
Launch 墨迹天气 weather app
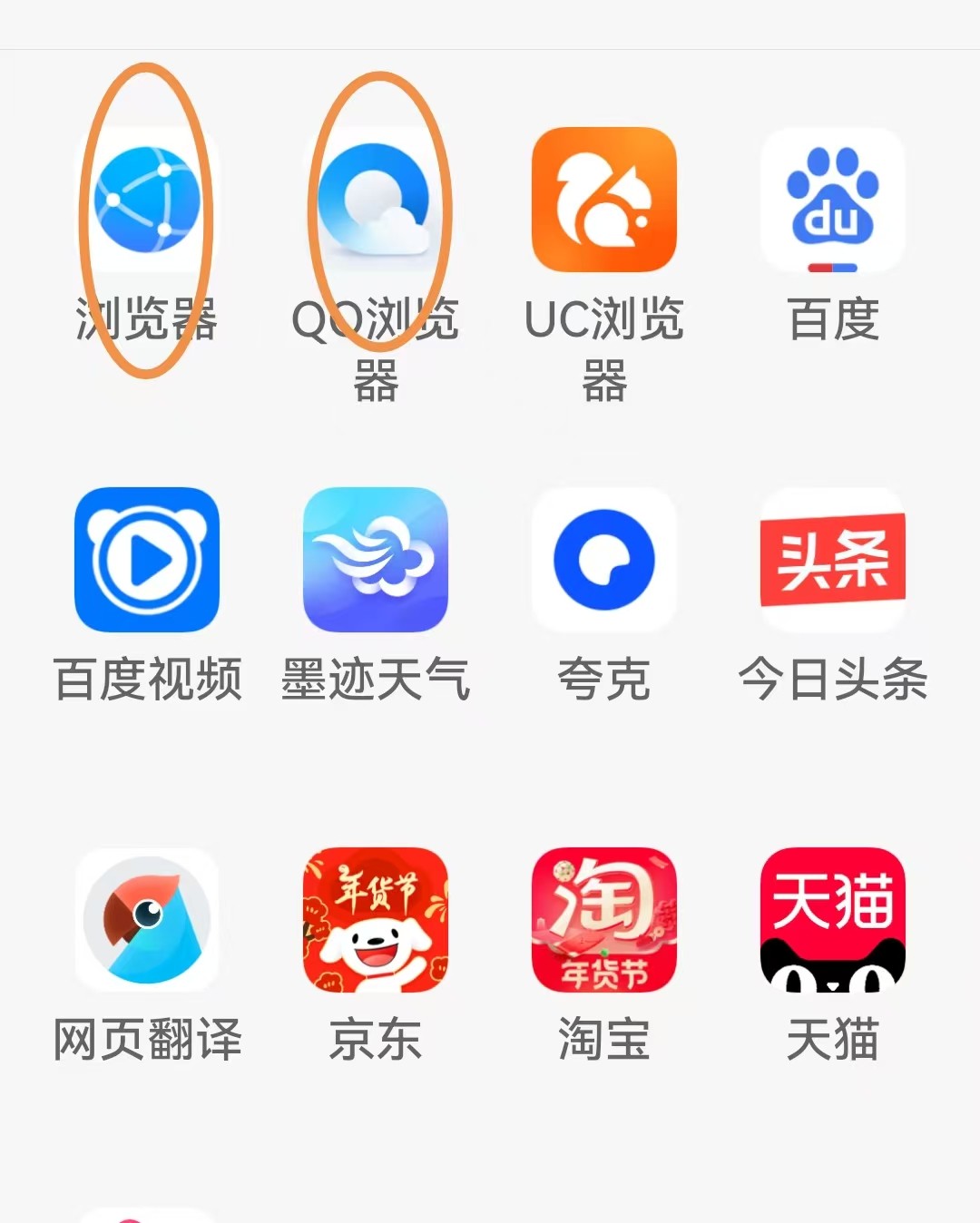click(x=376, y=560)
